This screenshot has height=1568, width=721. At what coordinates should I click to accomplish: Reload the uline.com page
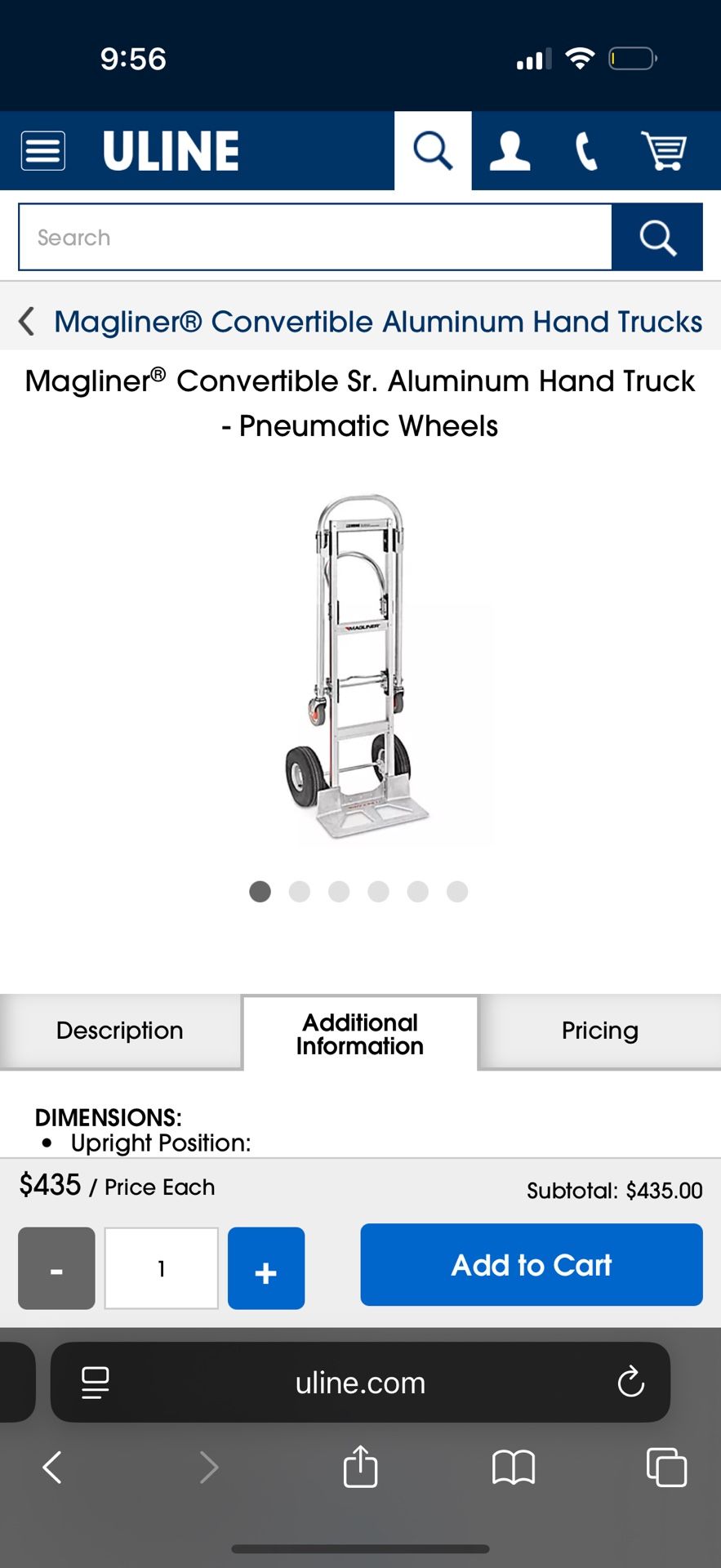pyautogui.click(x=630, y=1383)
